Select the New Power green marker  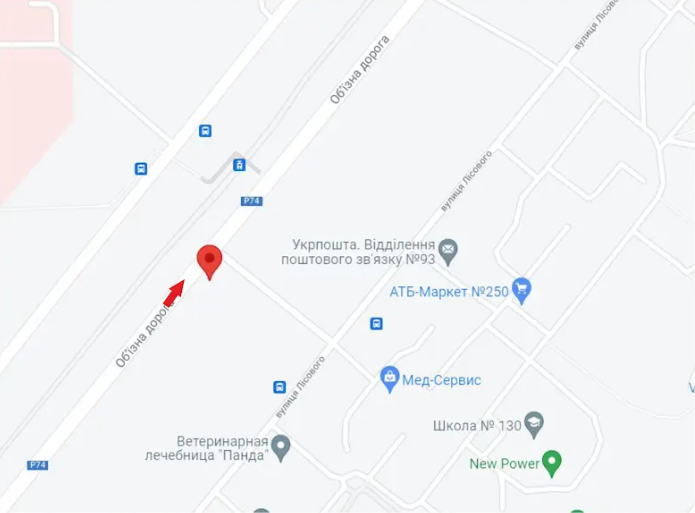tap(551, 462)
